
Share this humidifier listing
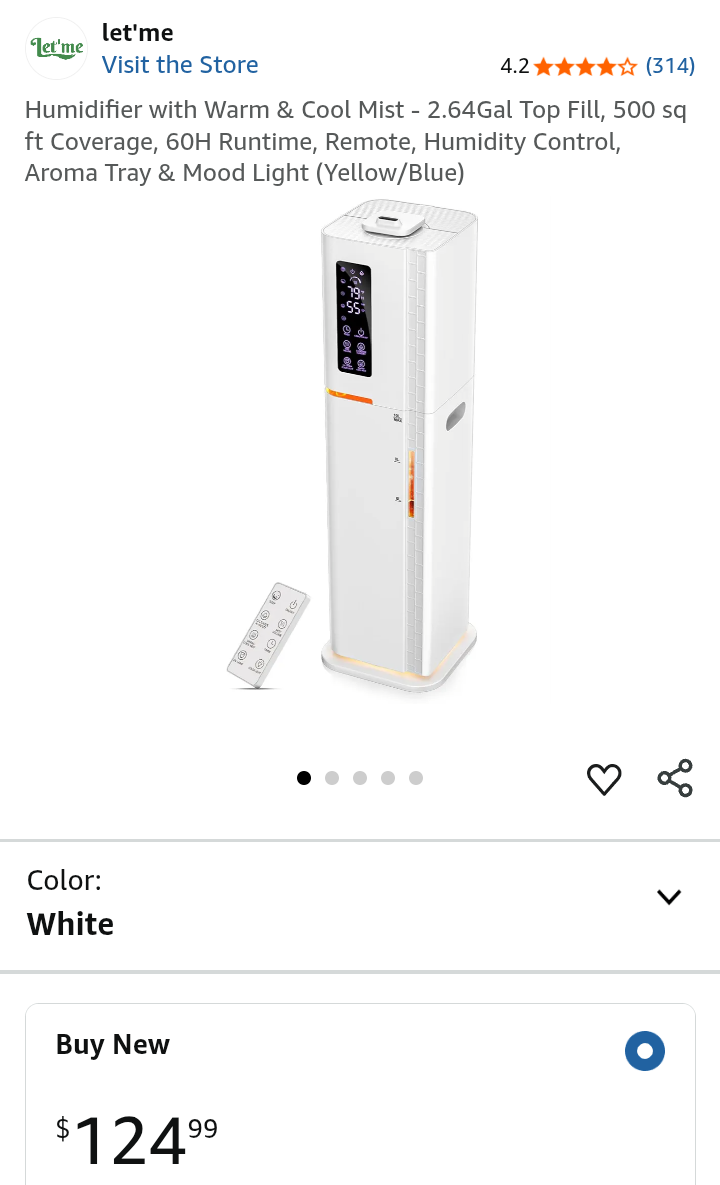675,778
